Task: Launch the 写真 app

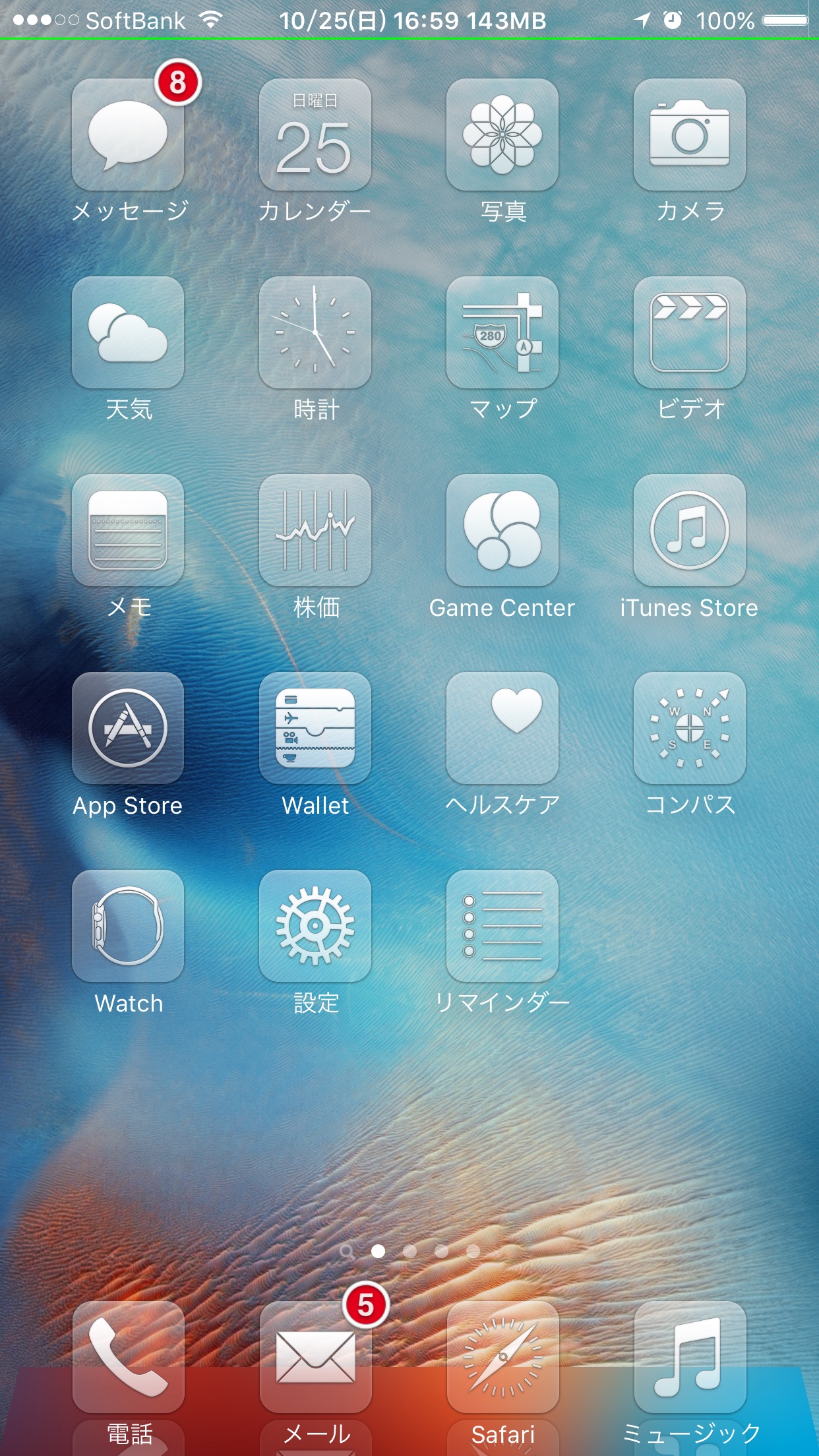Action: [x=502, y=135]
